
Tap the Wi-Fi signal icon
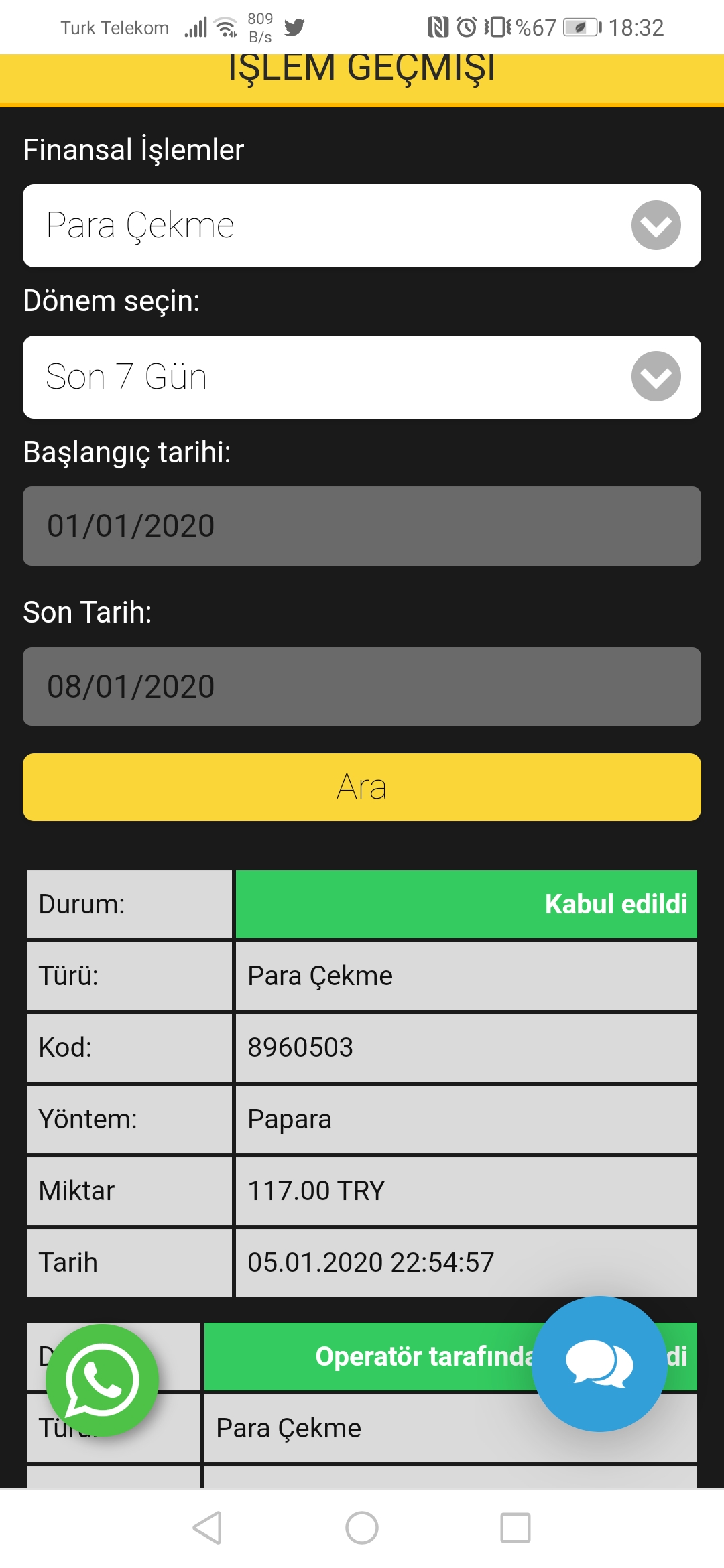tap(225, 25)
